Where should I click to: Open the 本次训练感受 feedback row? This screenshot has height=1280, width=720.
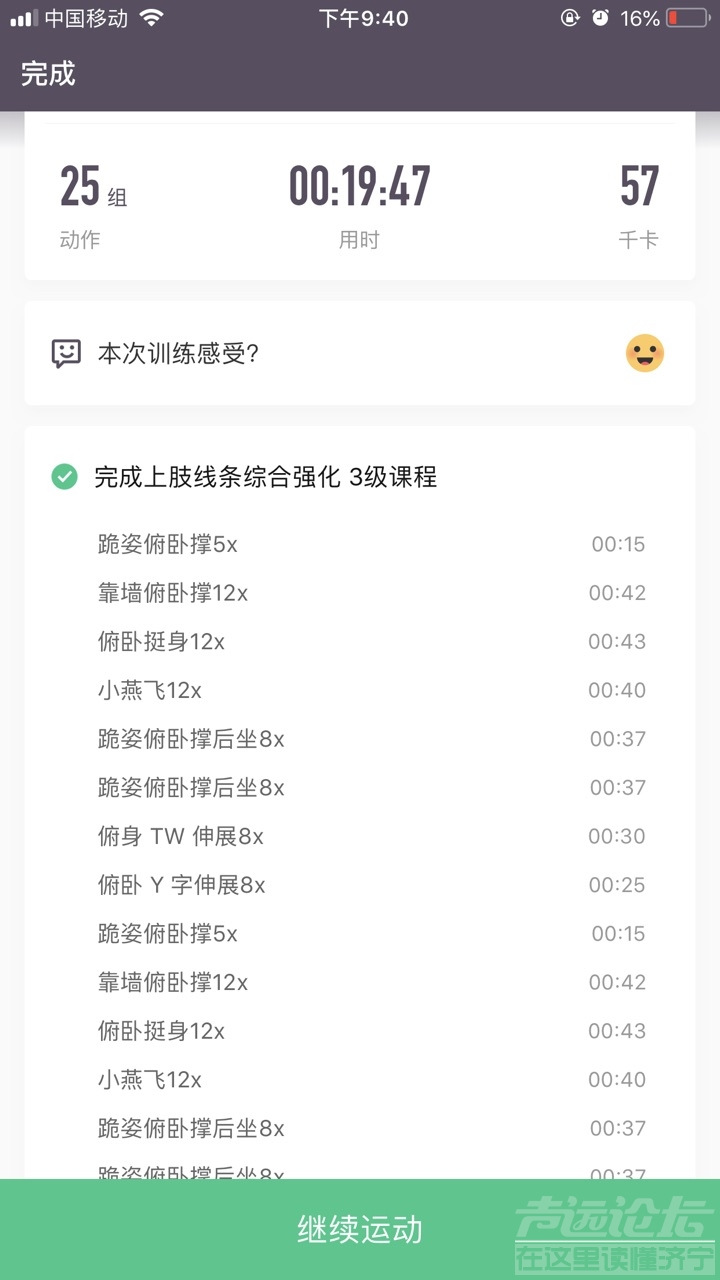178,353
